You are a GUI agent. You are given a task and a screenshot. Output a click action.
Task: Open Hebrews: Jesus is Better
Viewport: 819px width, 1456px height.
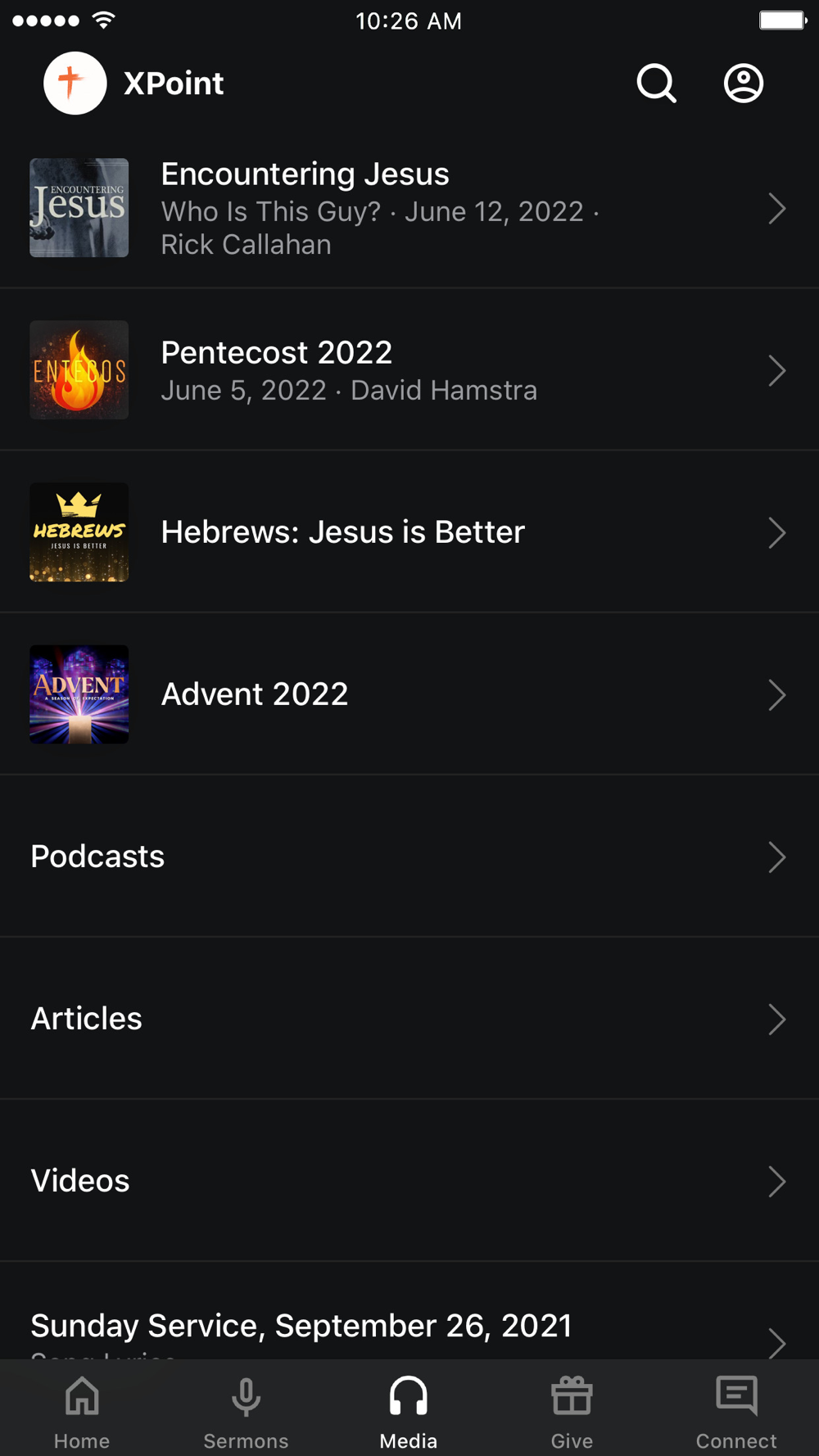pyautogui.click(x=409, y=532)
